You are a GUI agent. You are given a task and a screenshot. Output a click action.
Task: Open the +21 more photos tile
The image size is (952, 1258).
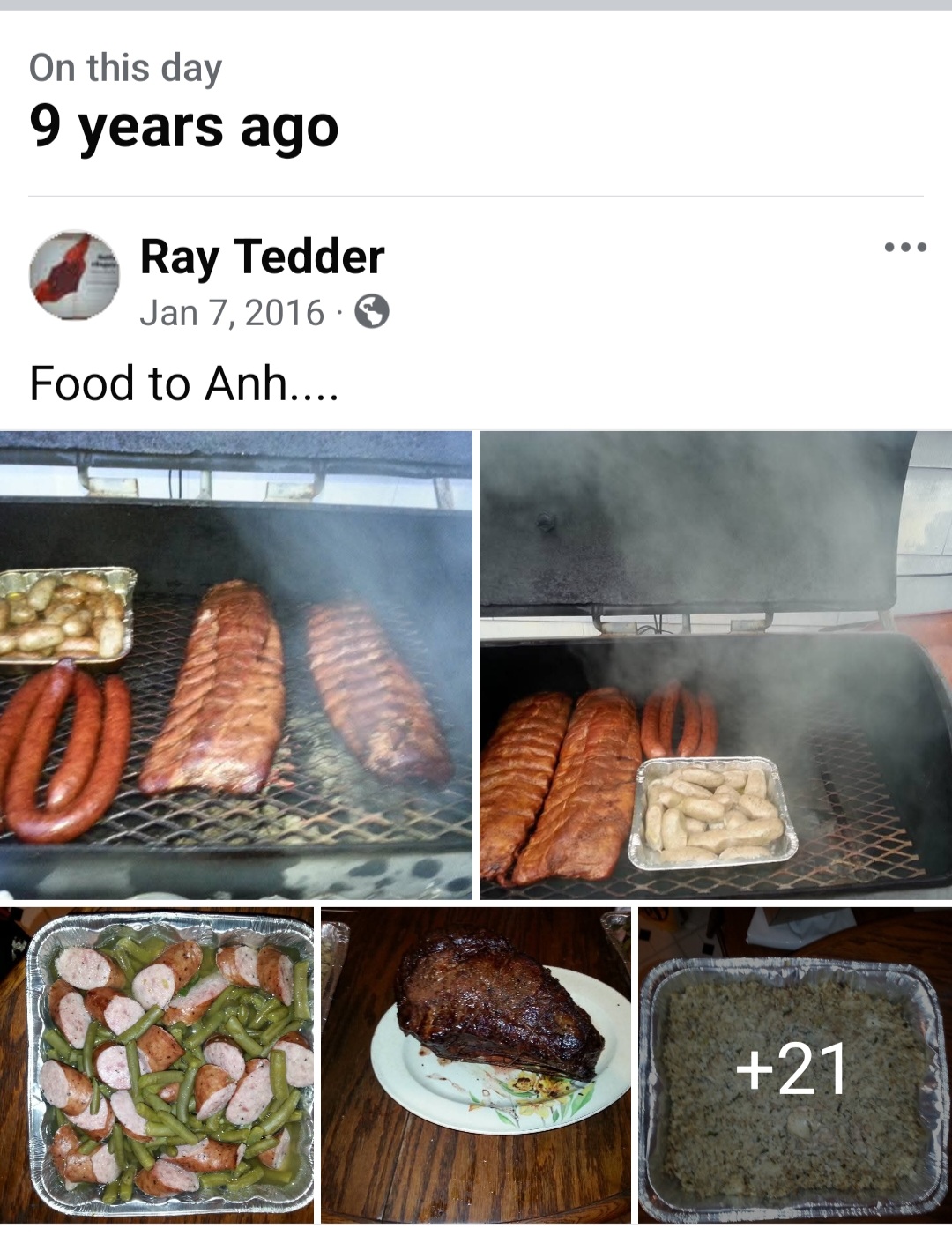coord(794,1064)
